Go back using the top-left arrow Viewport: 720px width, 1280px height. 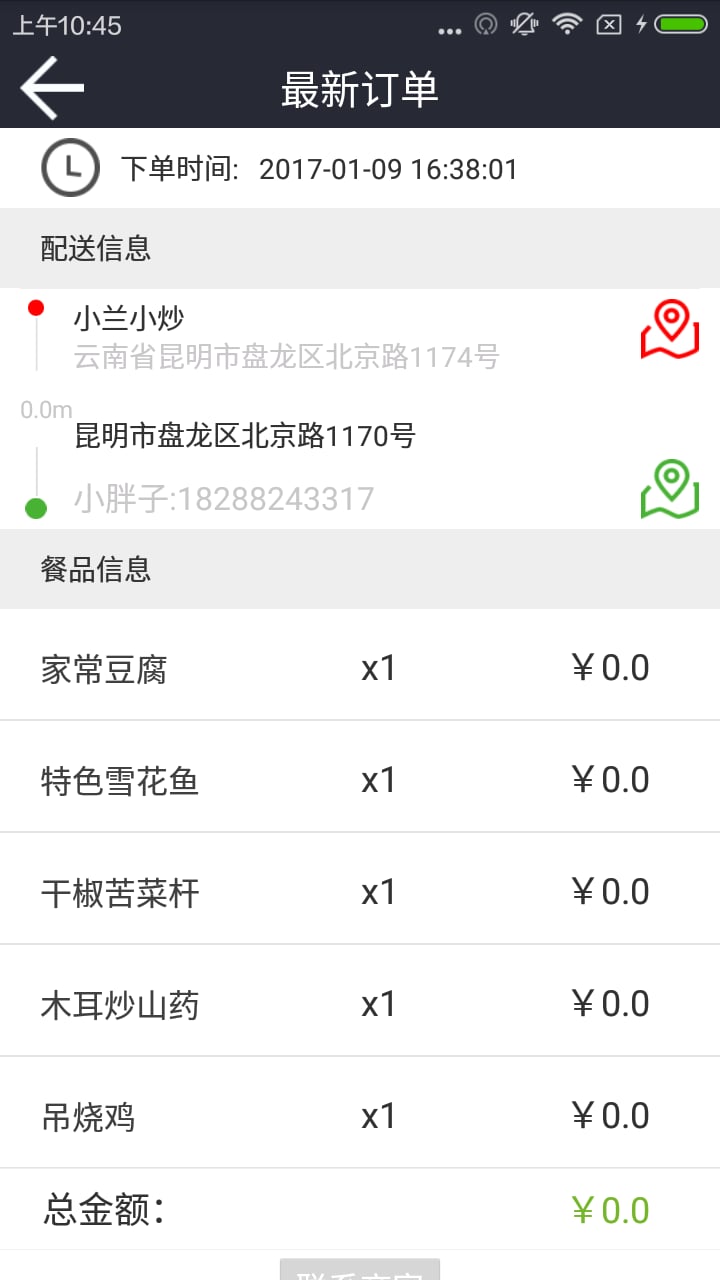click(52, 88)
